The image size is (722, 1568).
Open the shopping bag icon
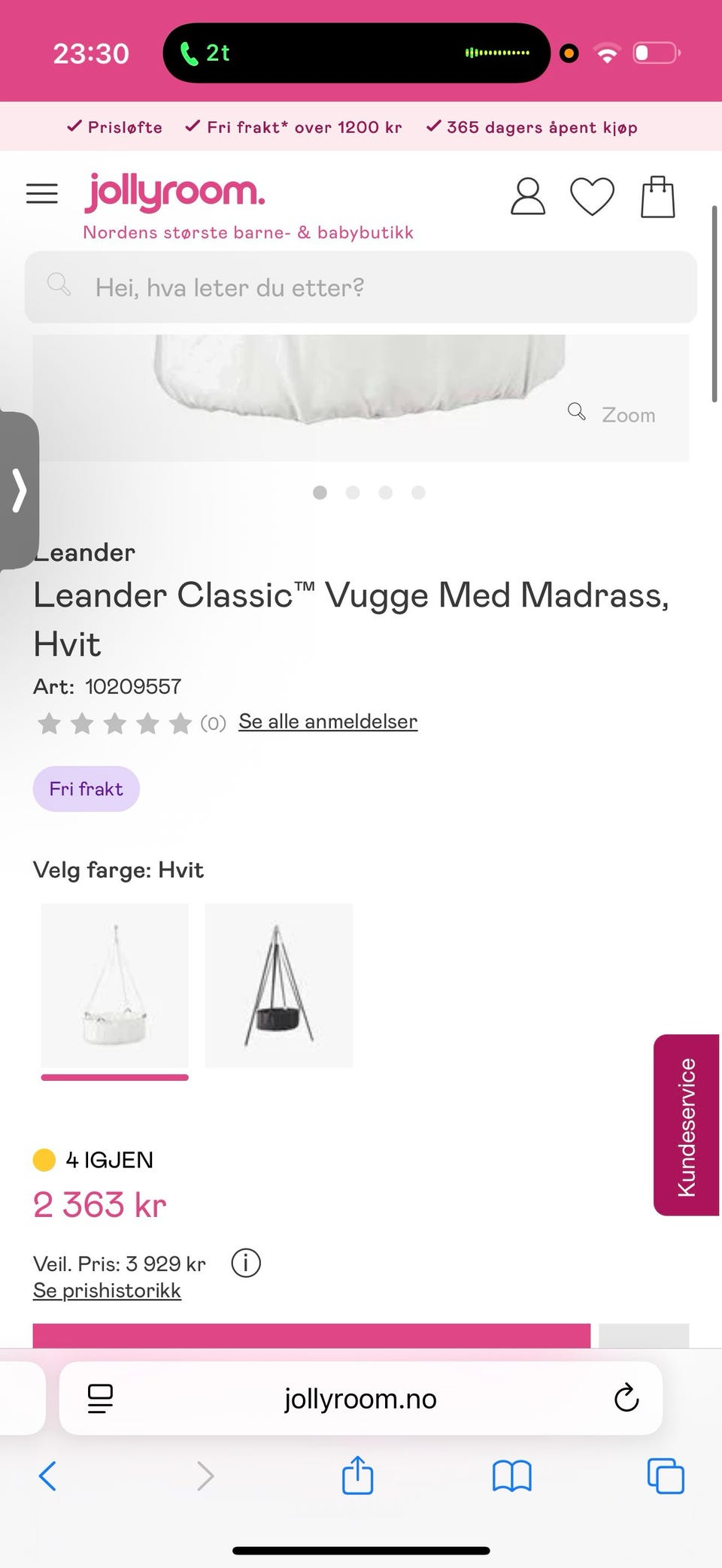coord(657,196)
